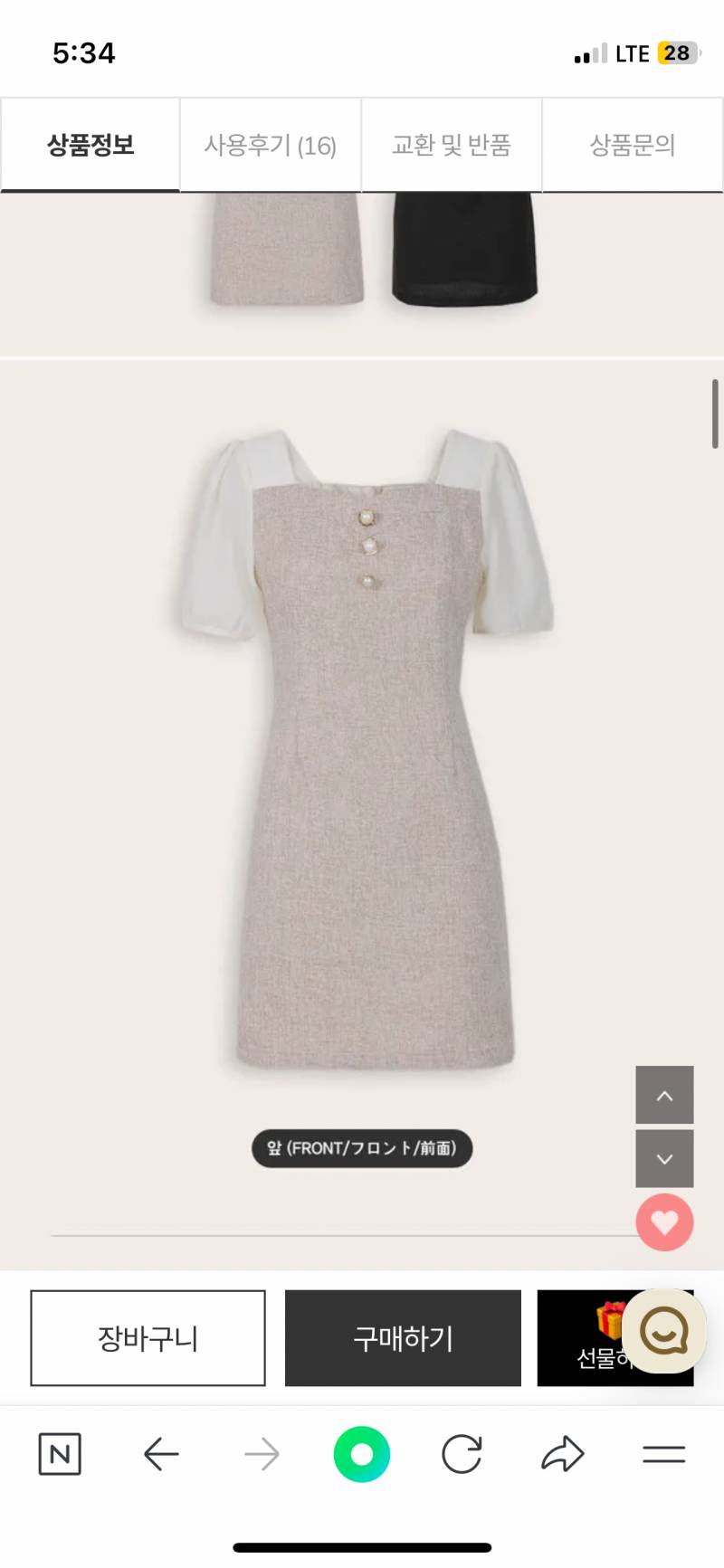Add to wishlist with heart button
This screenshot has height=1568, width=724.
pyautogui.click(x=664, y=1222)
